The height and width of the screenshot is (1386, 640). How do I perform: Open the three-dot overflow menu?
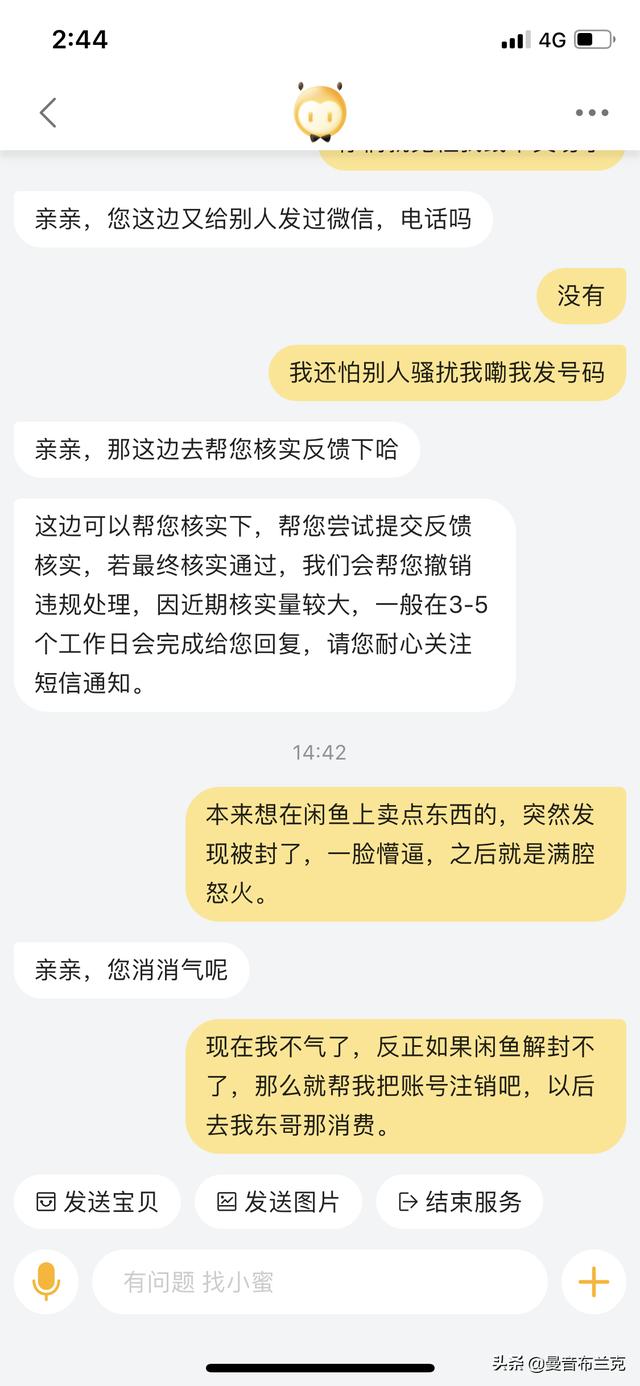pyautogui.click(x=592, y=113)
